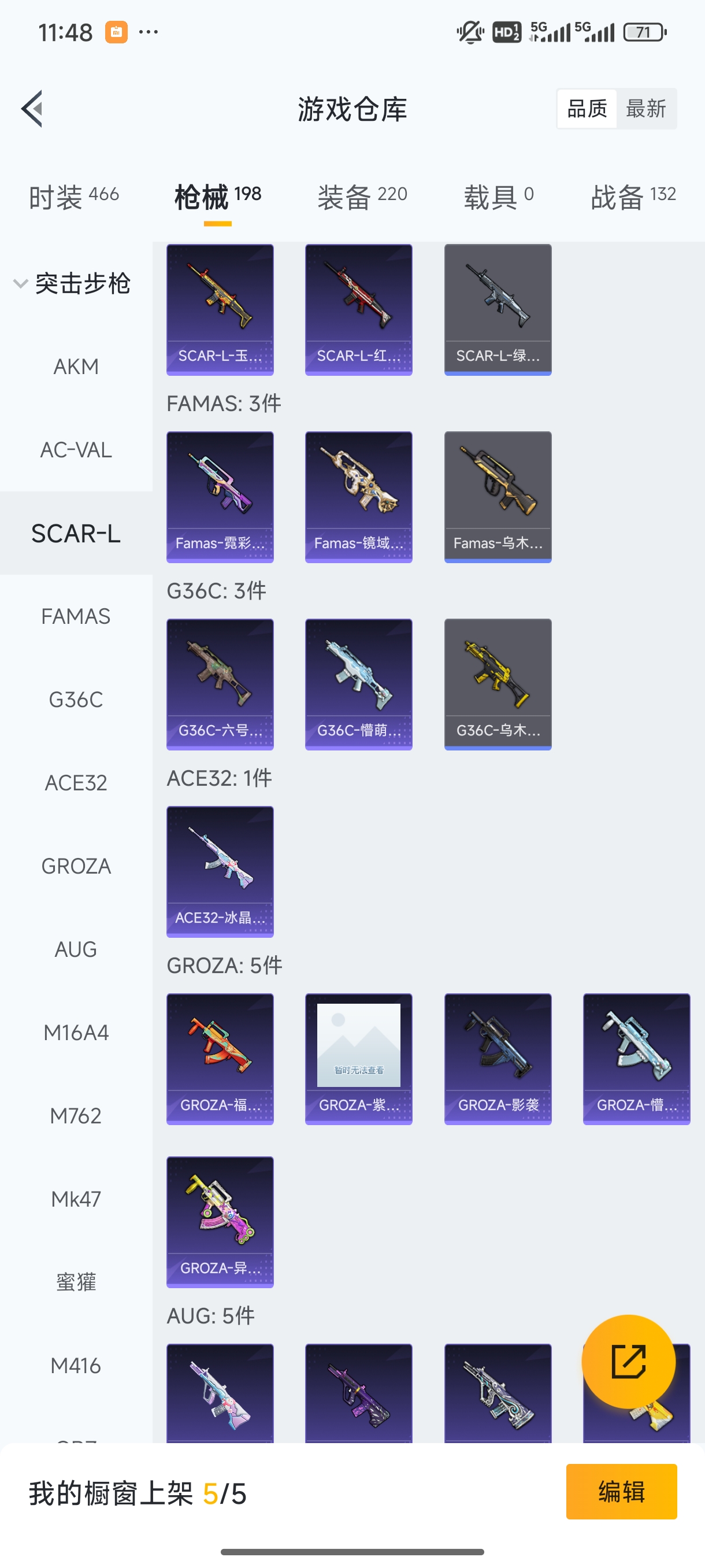Sort items by 最新
Screen dimensions: 705x1568
pos(645,109)
